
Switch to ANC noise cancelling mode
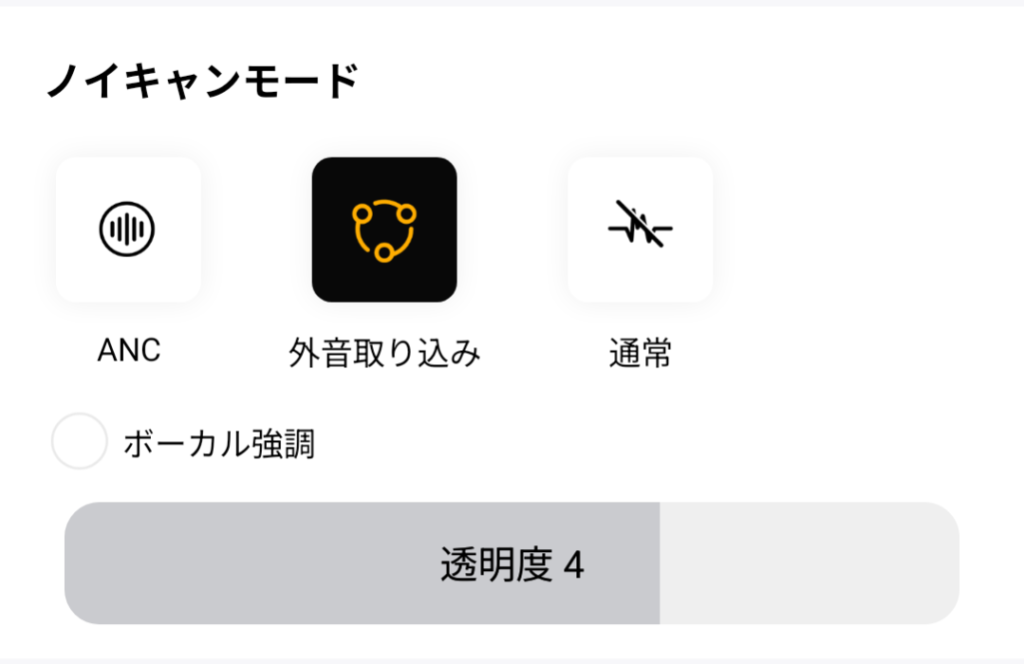click(128, 230)
